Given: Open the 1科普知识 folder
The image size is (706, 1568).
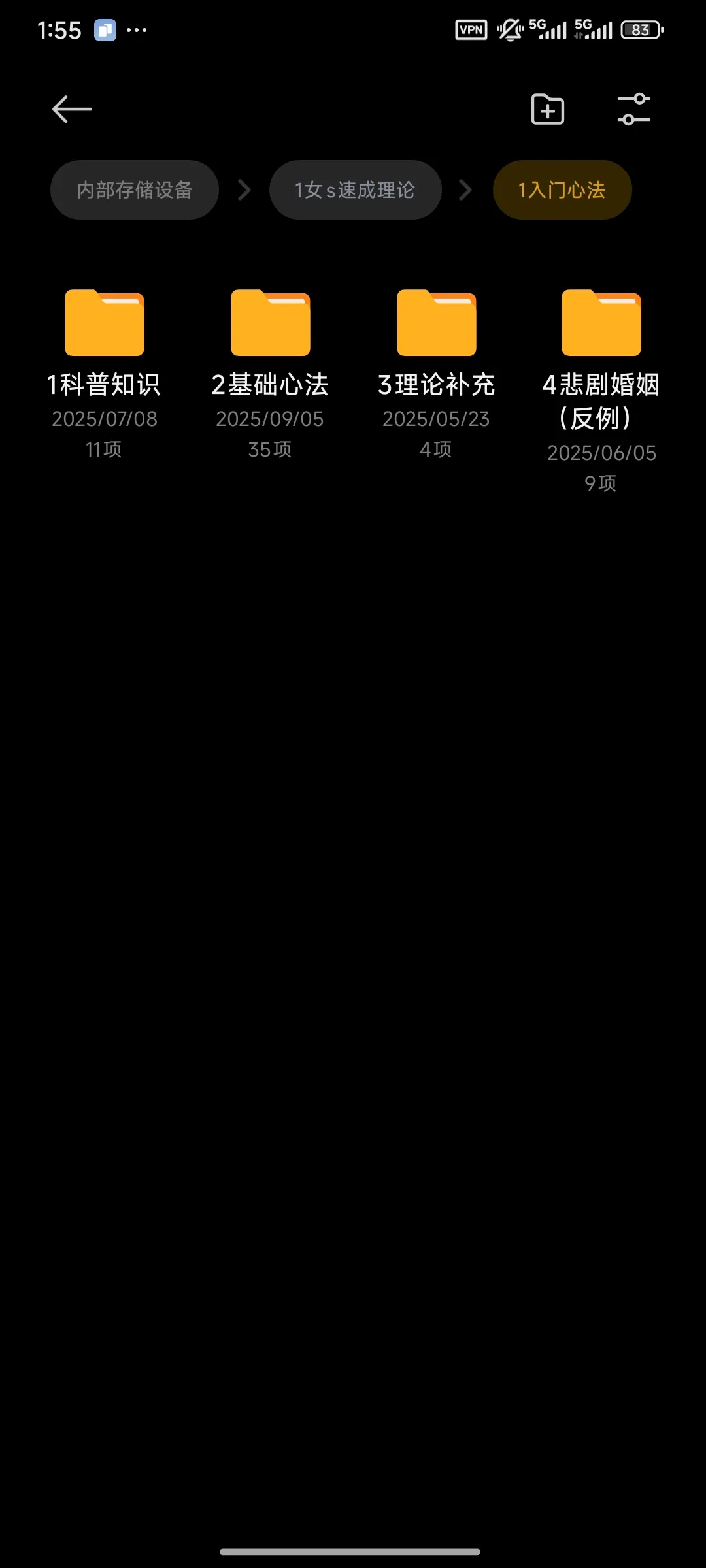Looking at the screenshot, I should pos(105,323).
